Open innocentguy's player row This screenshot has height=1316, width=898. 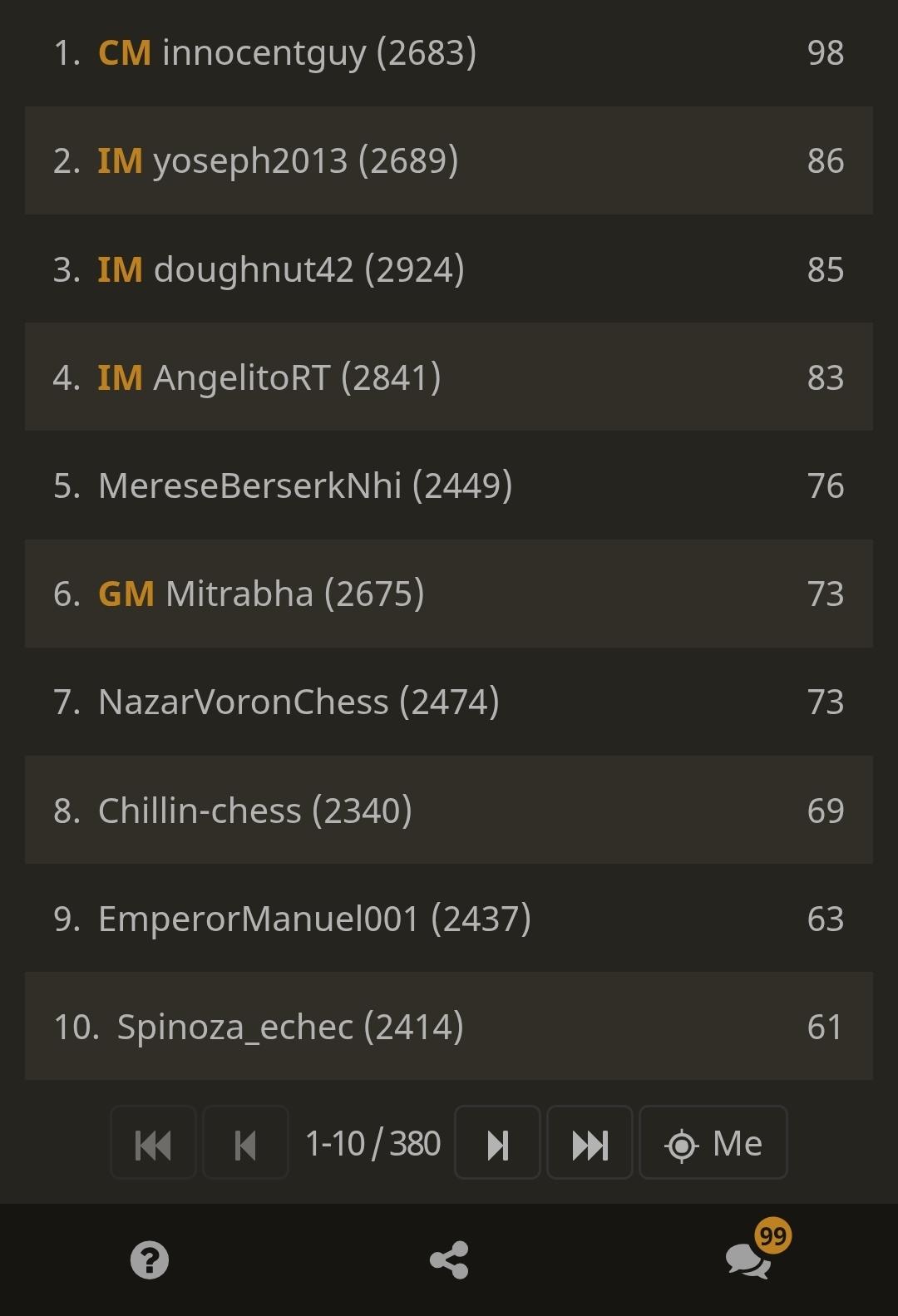point(449,52)
